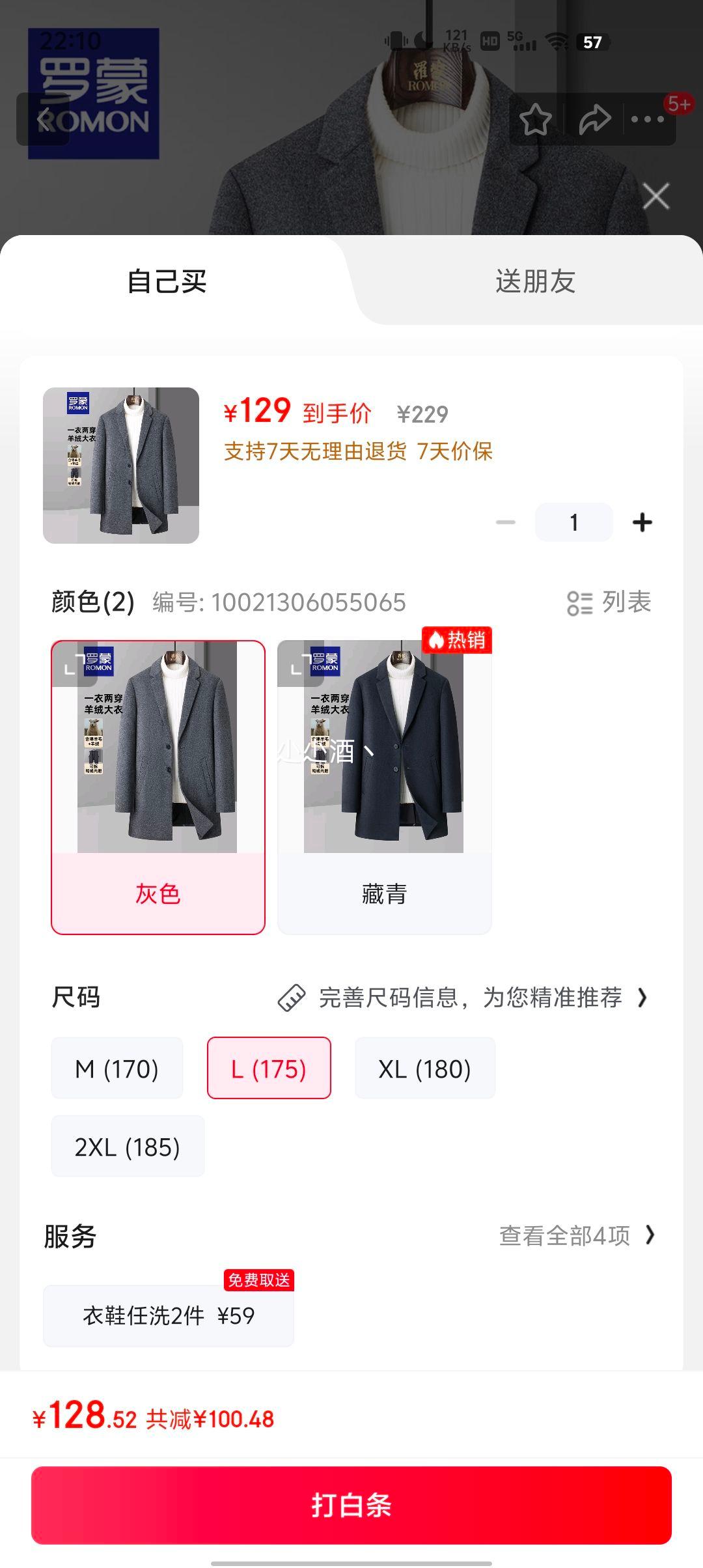Increase quantity with the plus button
703x1568 pixels.
[642, 522]
